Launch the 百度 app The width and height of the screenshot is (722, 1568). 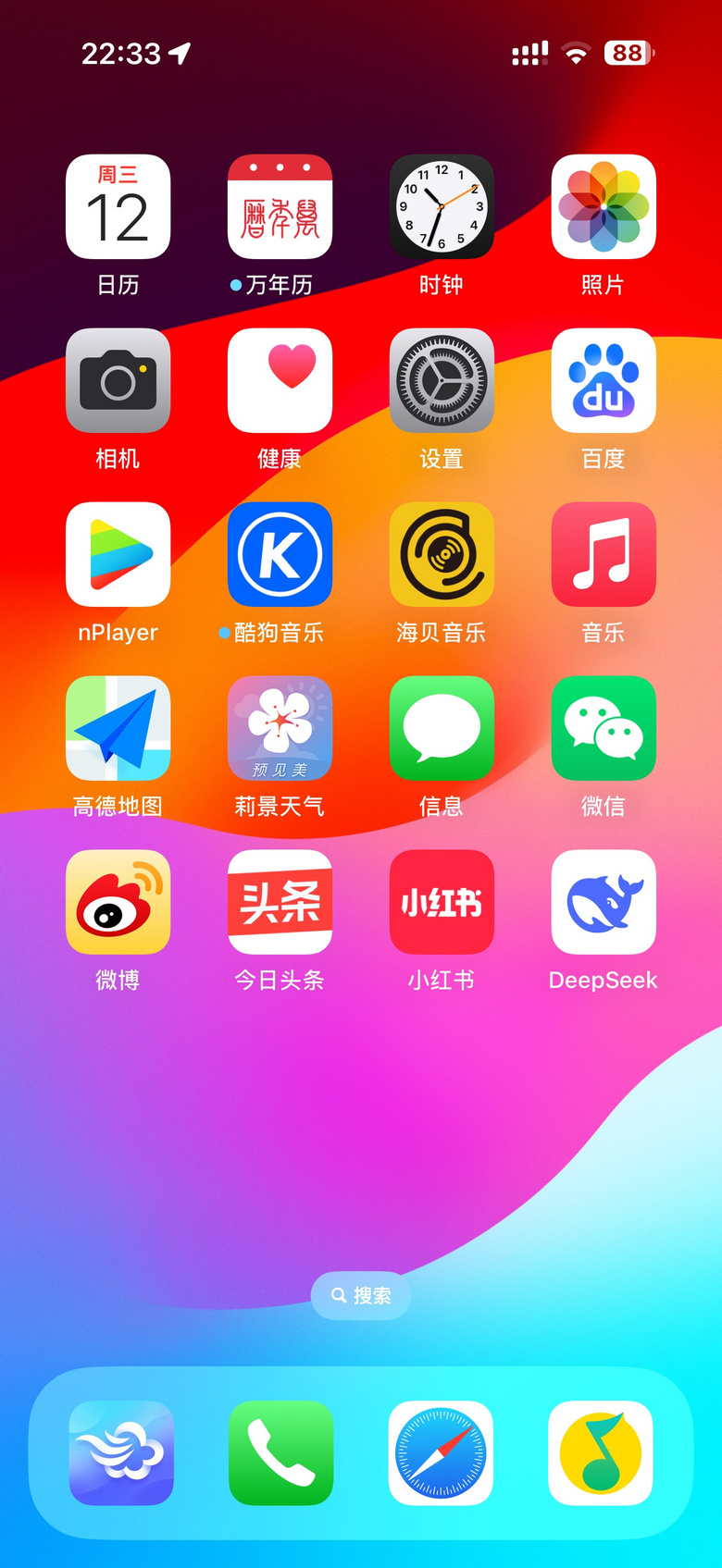(x=604, y=381)
